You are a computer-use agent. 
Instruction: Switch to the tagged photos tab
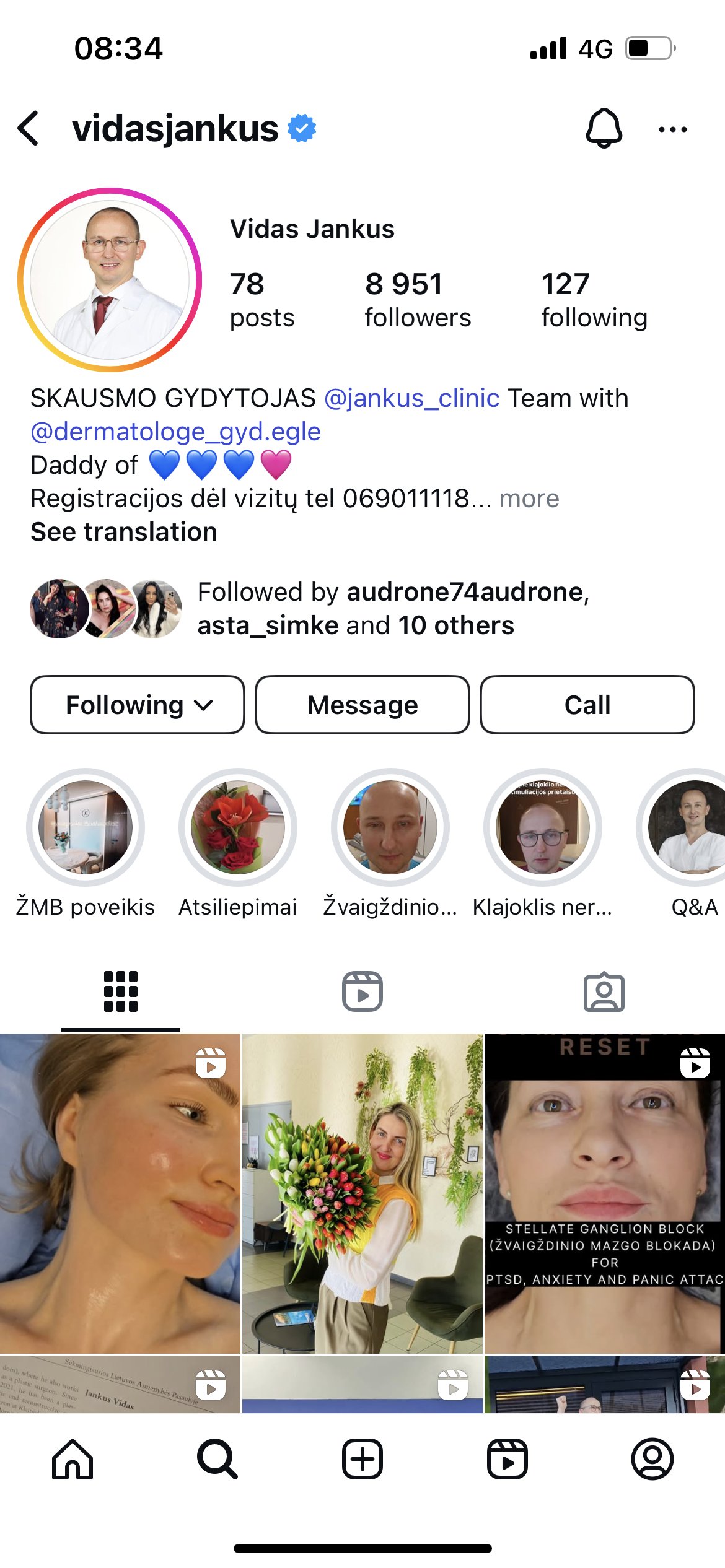point(604,991)
